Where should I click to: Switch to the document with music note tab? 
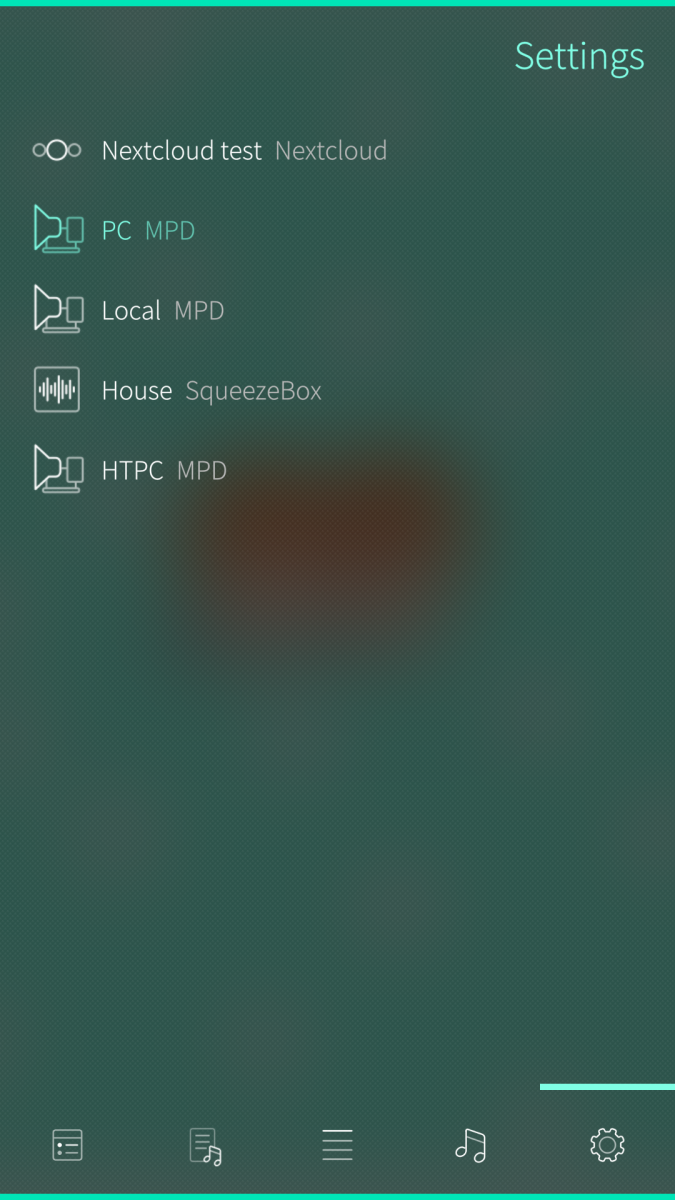[205, 1145]
